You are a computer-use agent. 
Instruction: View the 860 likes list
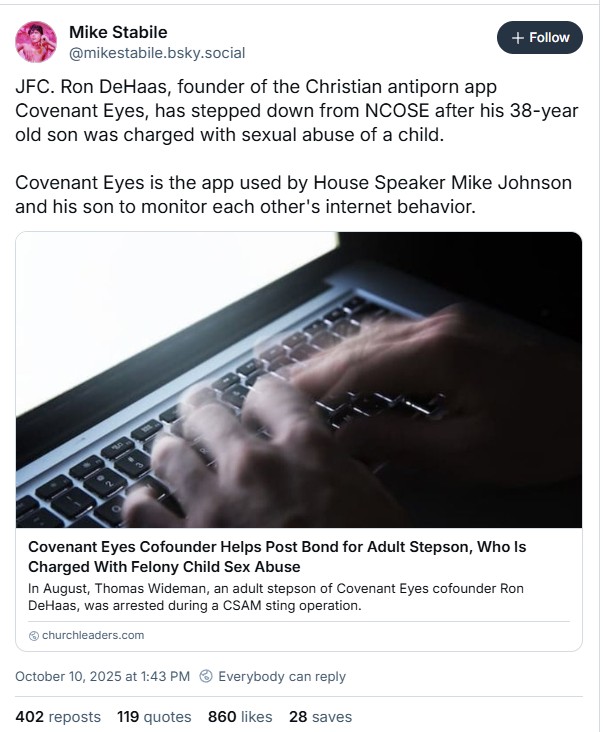click(x=240, y=716)
